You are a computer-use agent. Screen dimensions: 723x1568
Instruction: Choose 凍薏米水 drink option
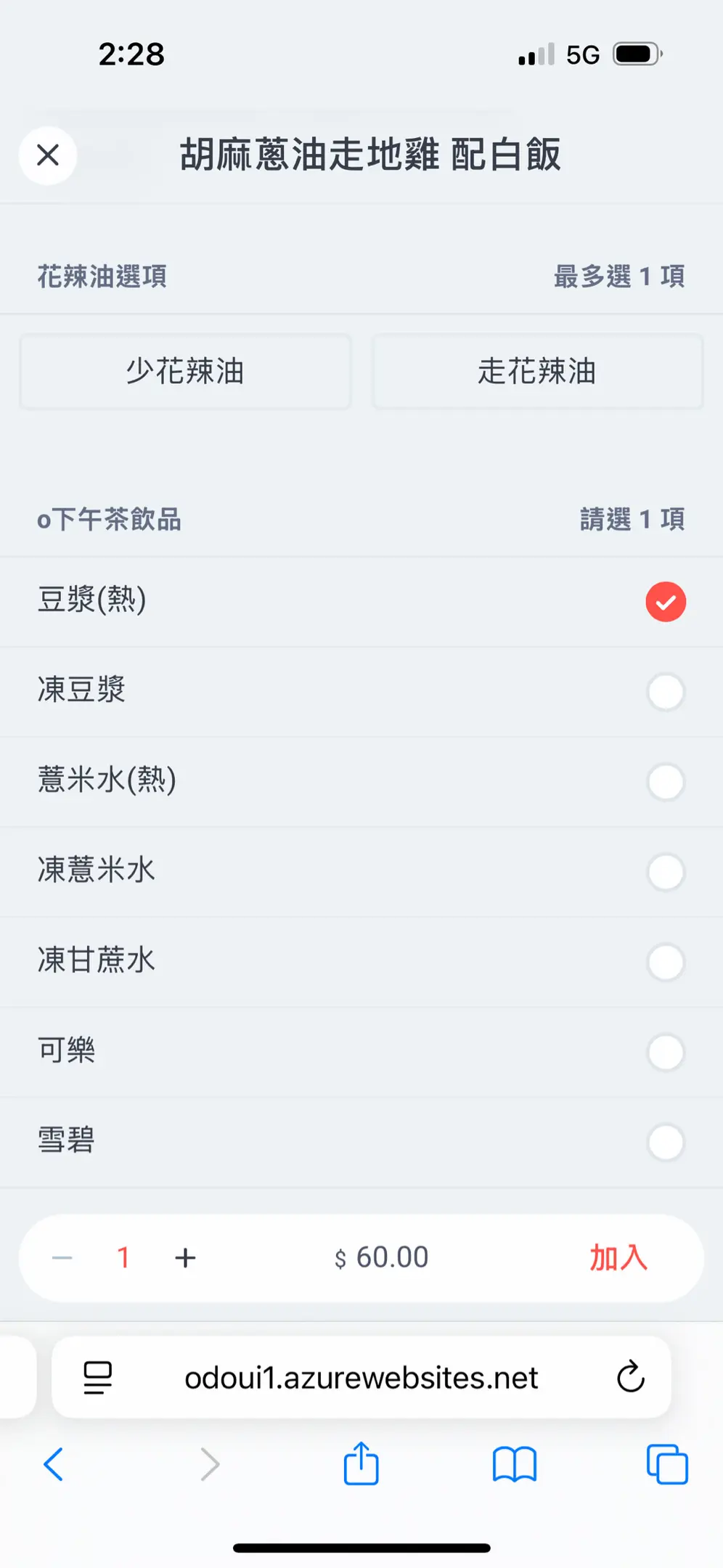(x=665, y=872)
